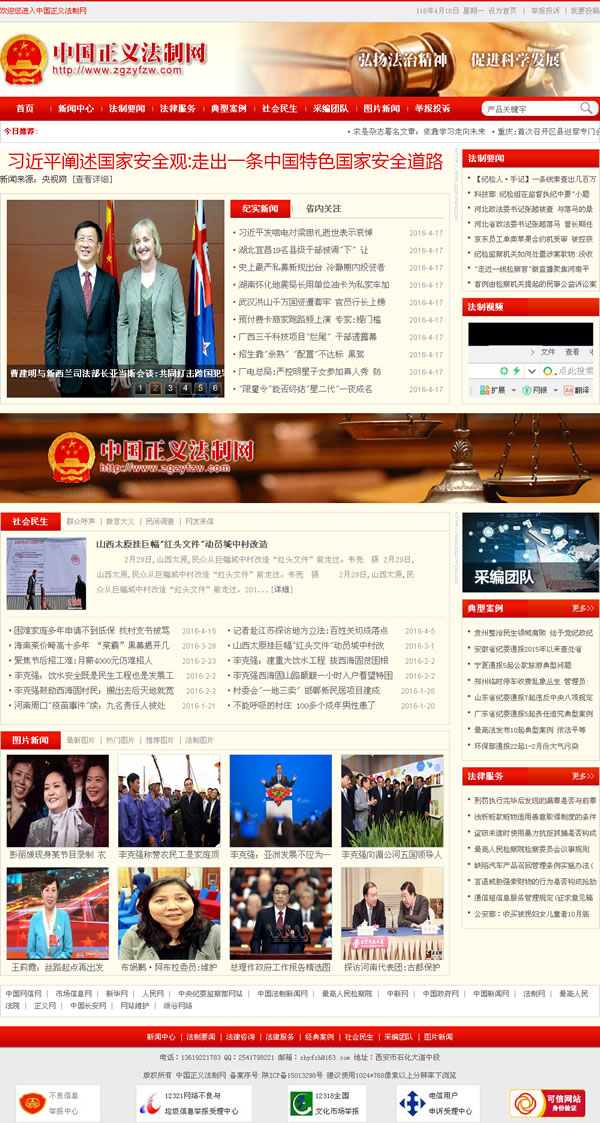
Task: Open 法律服务 in the navigation bar
Action: [x=178, y=108]
